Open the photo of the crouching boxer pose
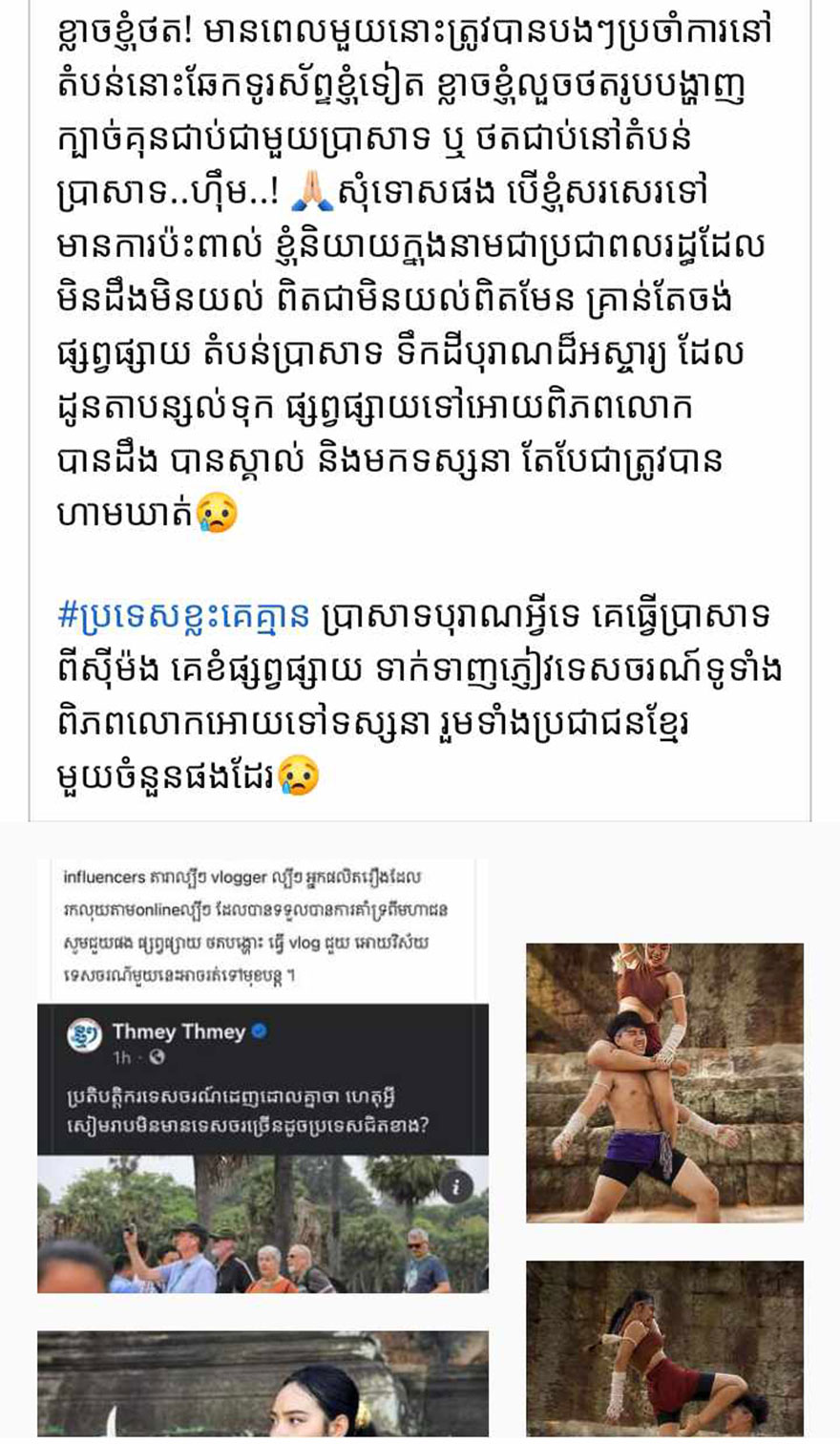The width and height of the screenshot is (840, 1444). click(x=664, y=1348)
